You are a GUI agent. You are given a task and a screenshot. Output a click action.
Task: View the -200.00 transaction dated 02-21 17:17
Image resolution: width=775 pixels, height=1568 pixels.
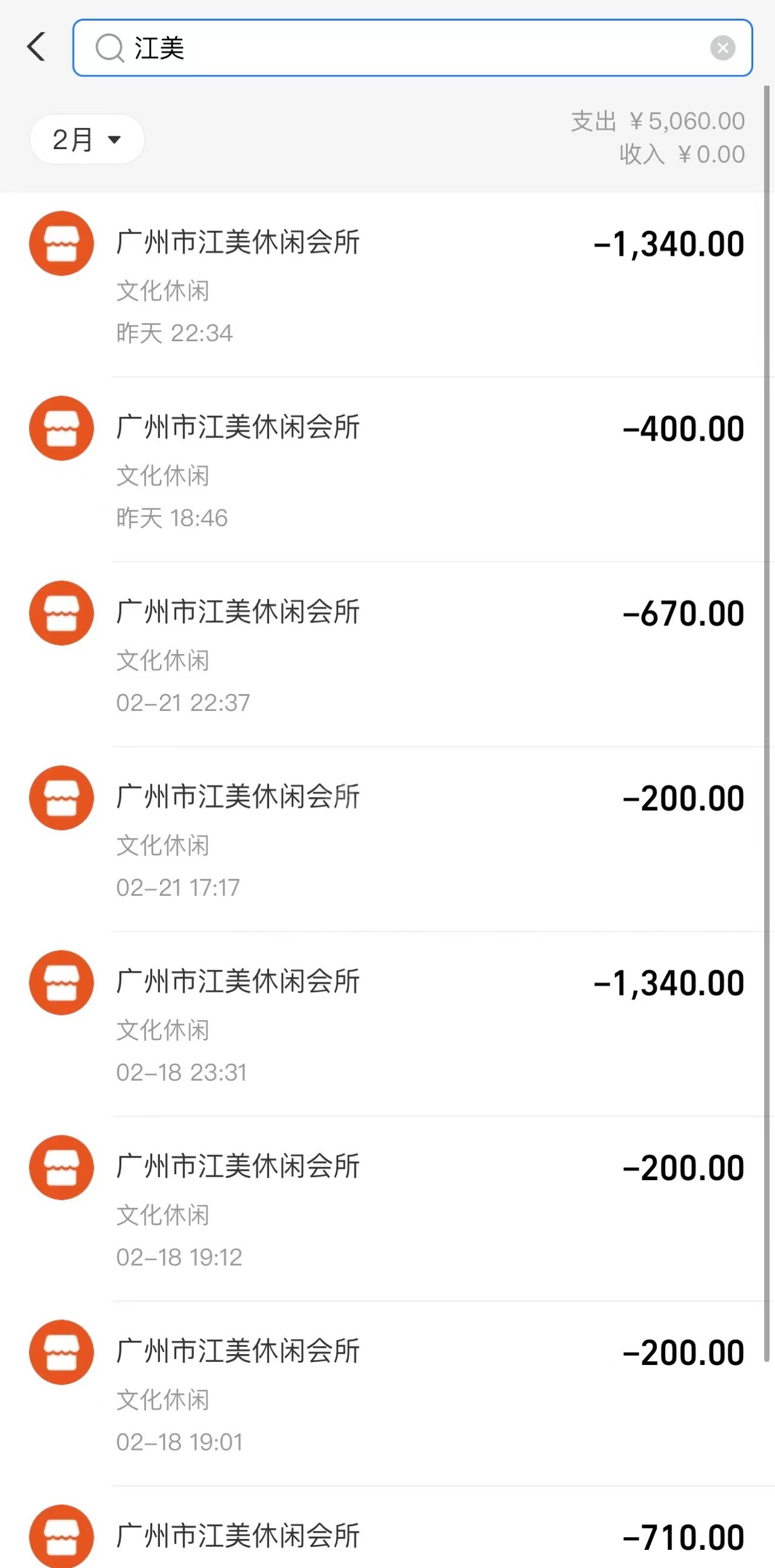388,840
